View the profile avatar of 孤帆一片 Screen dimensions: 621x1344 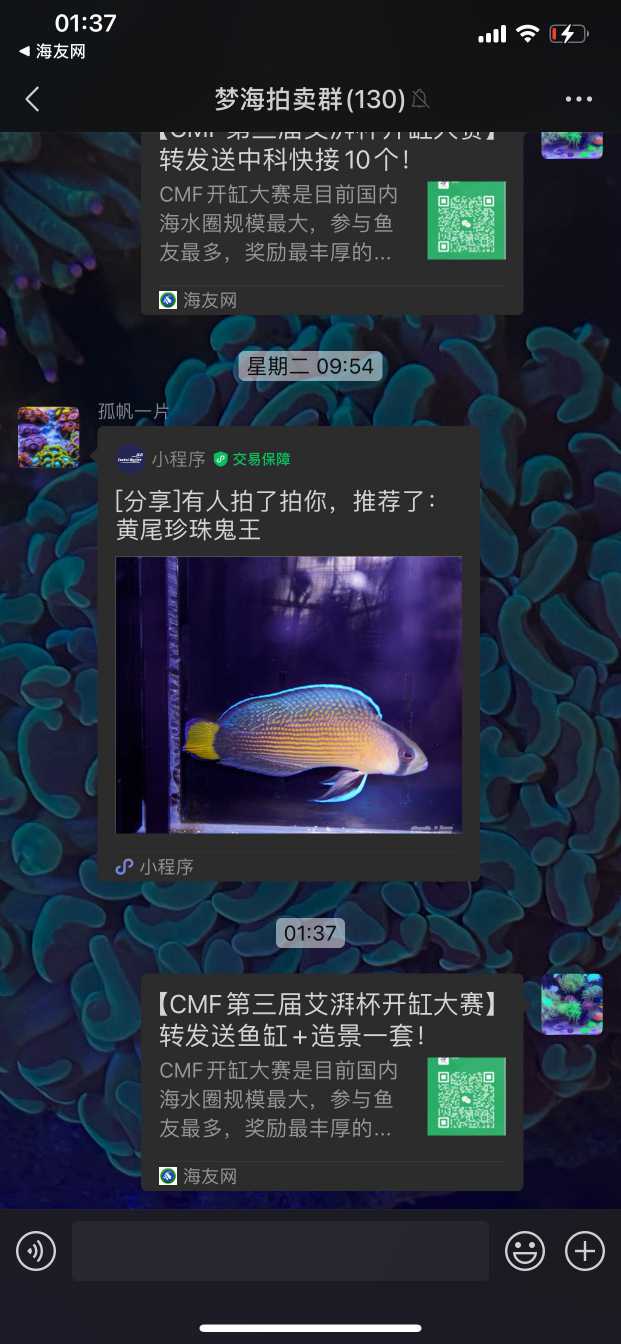(48, 437)
